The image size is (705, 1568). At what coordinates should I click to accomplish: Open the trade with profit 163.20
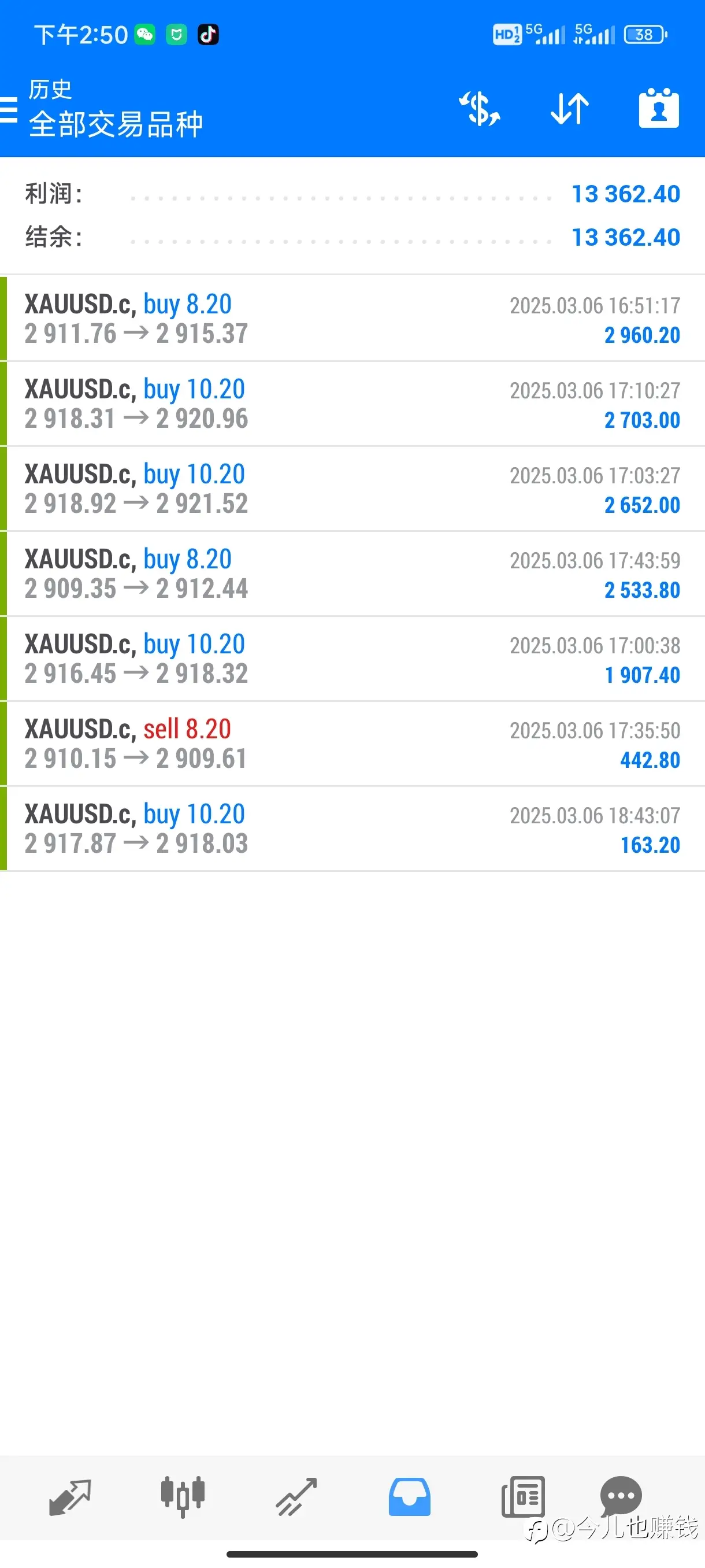click(x=352, y=829)
